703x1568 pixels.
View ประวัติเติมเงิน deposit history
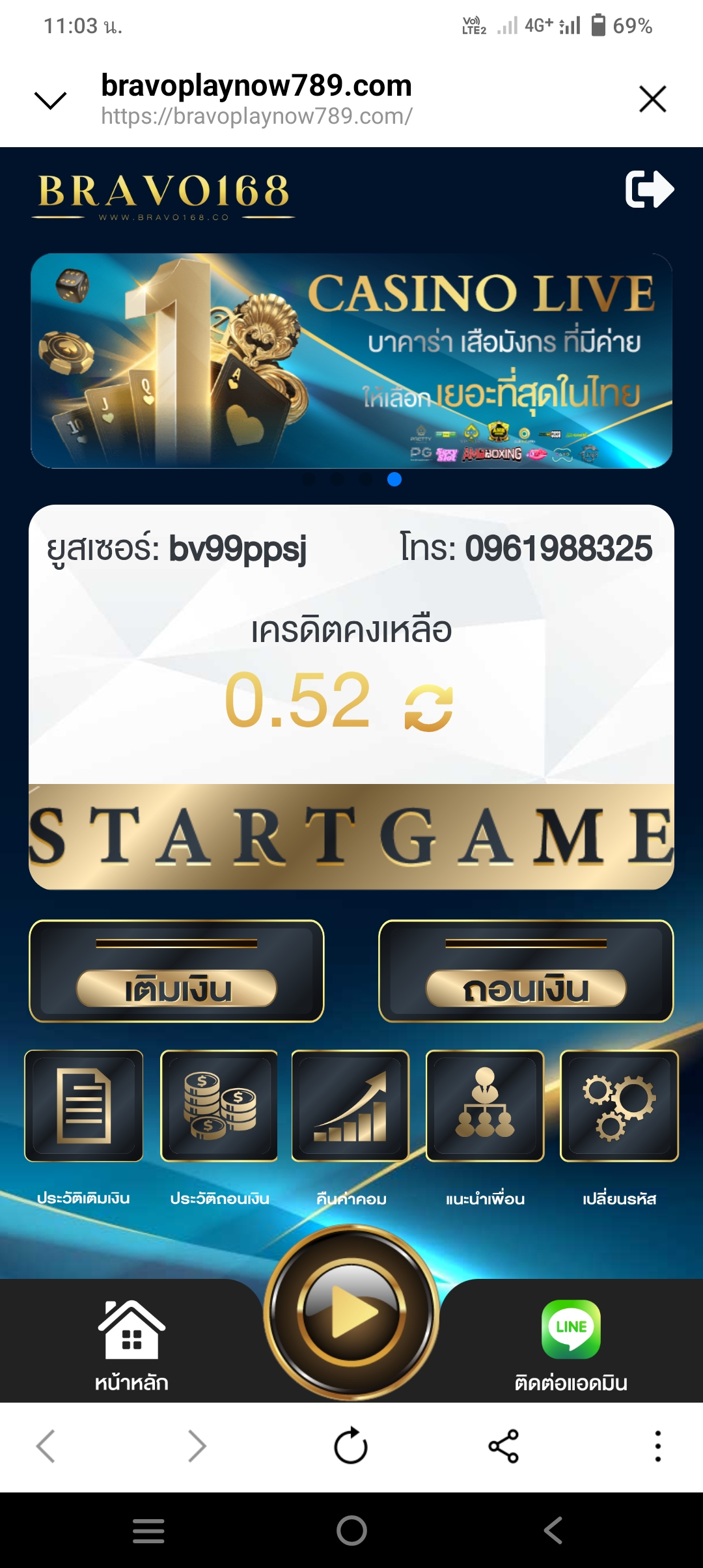pos(83,1106)
